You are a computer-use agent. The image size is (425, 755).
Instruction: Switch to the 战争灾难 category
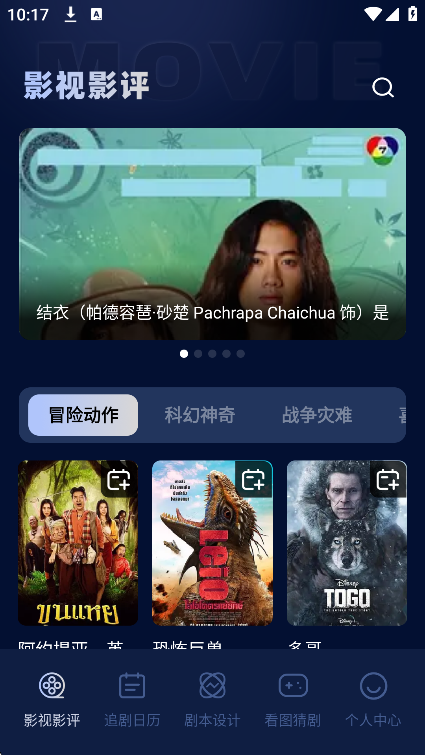(x=317, y=415)
